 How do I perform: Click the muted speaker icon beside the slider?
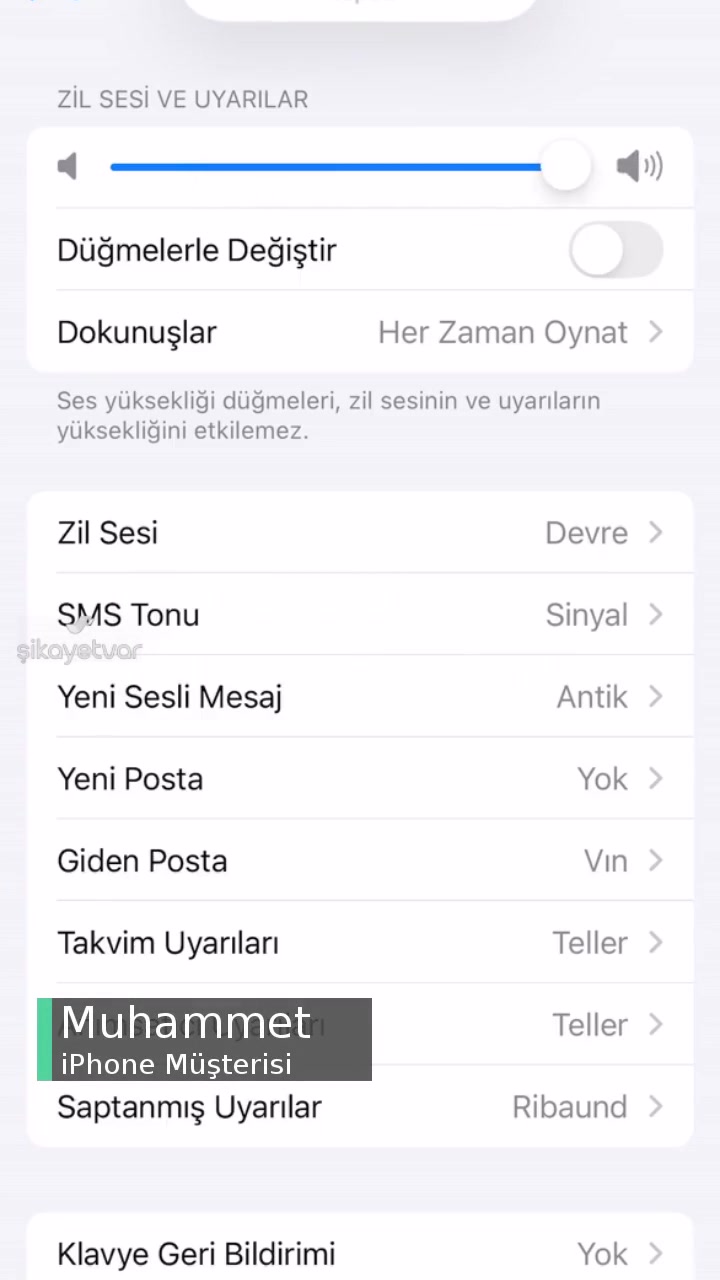(67, 166)
